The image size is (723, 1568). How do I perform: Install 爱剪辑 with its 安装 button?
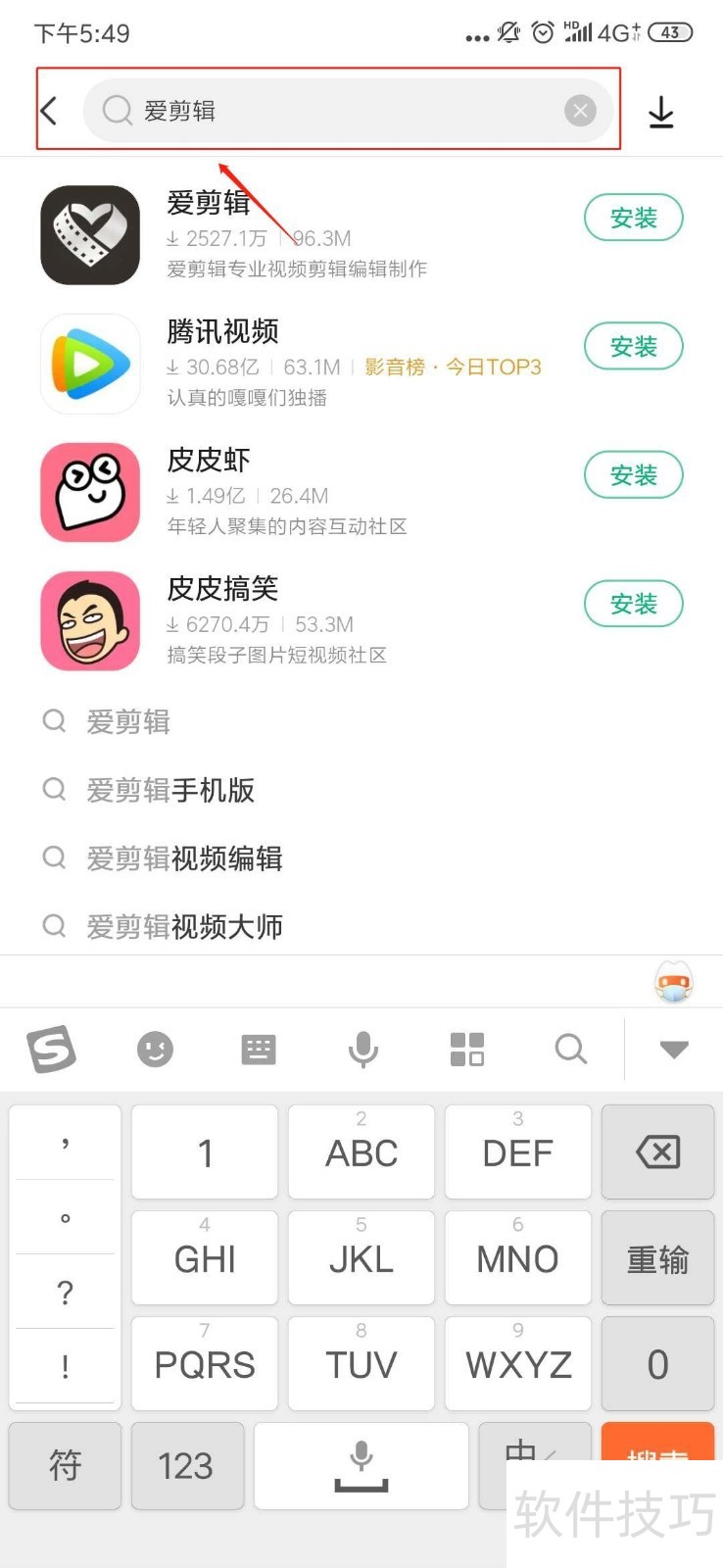coord(633,218)
